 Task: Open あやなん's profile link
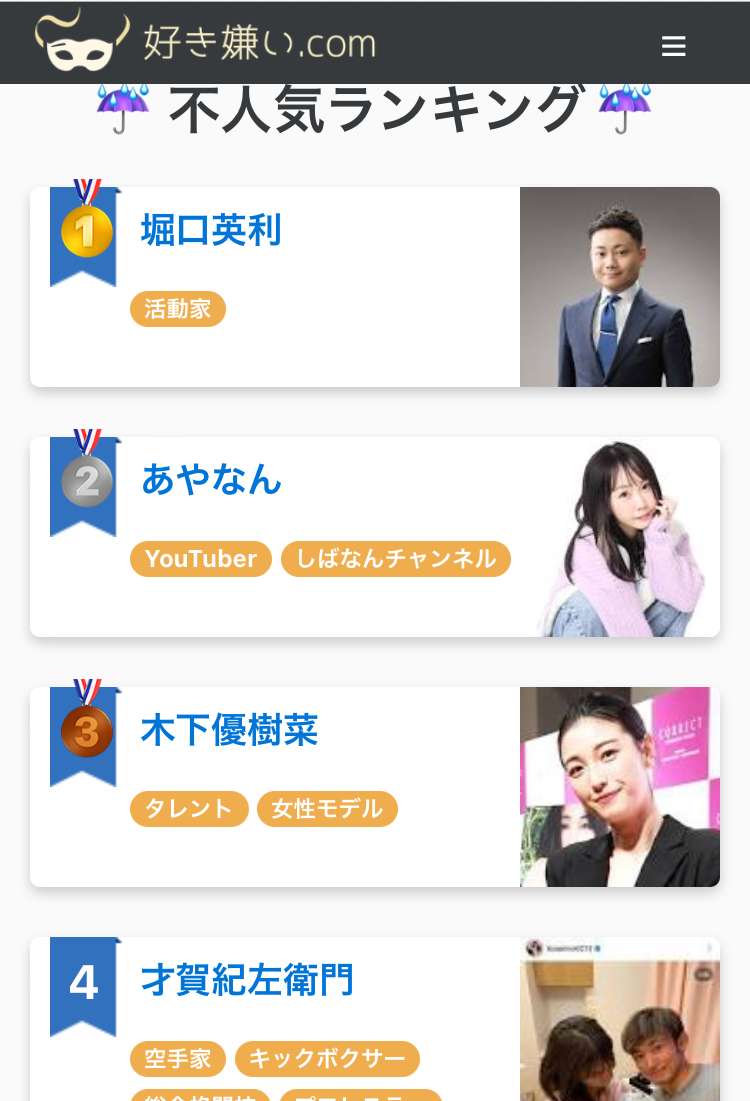[x=211, y=480]
